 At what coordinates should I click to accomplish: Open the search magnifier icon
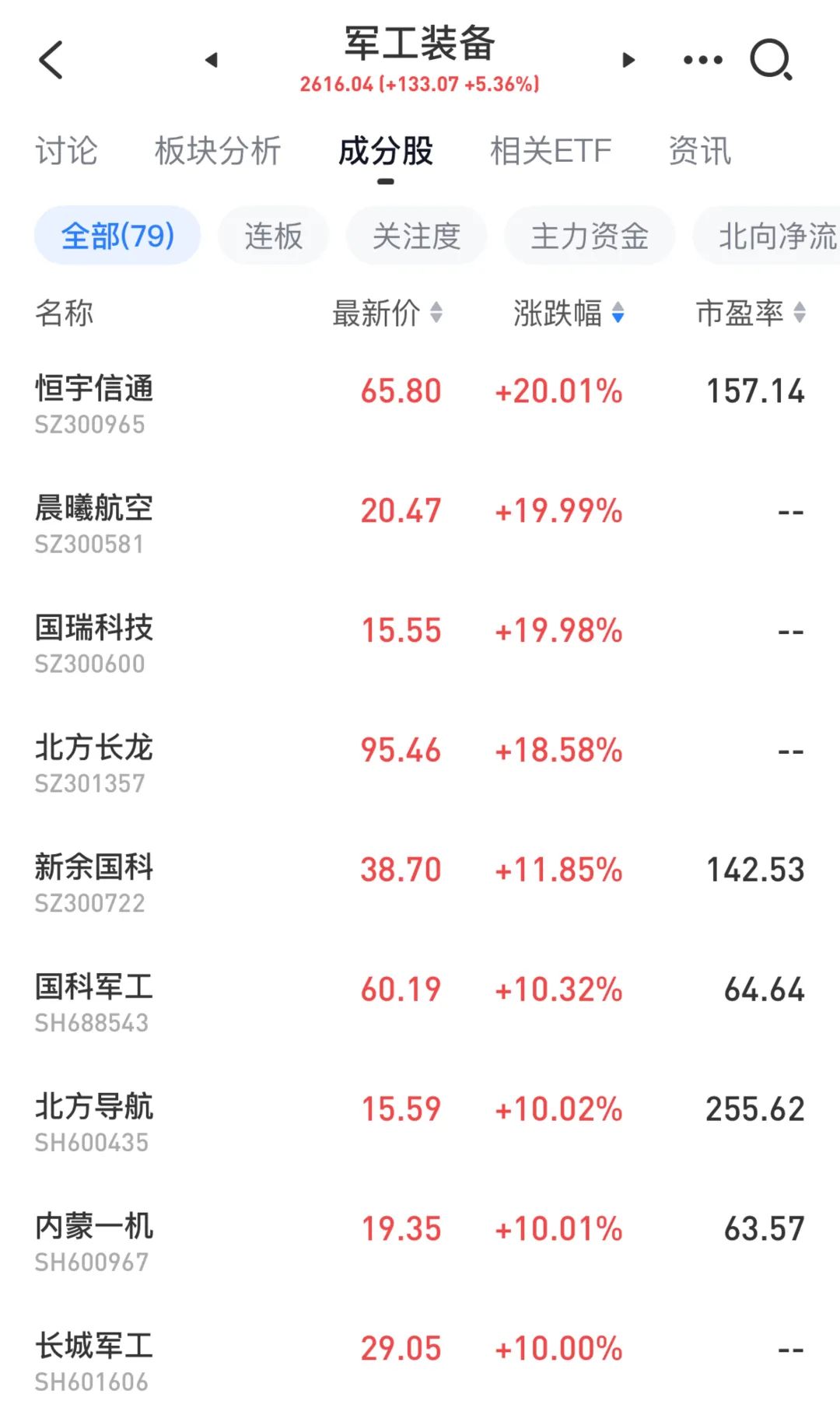pos(771,60)
